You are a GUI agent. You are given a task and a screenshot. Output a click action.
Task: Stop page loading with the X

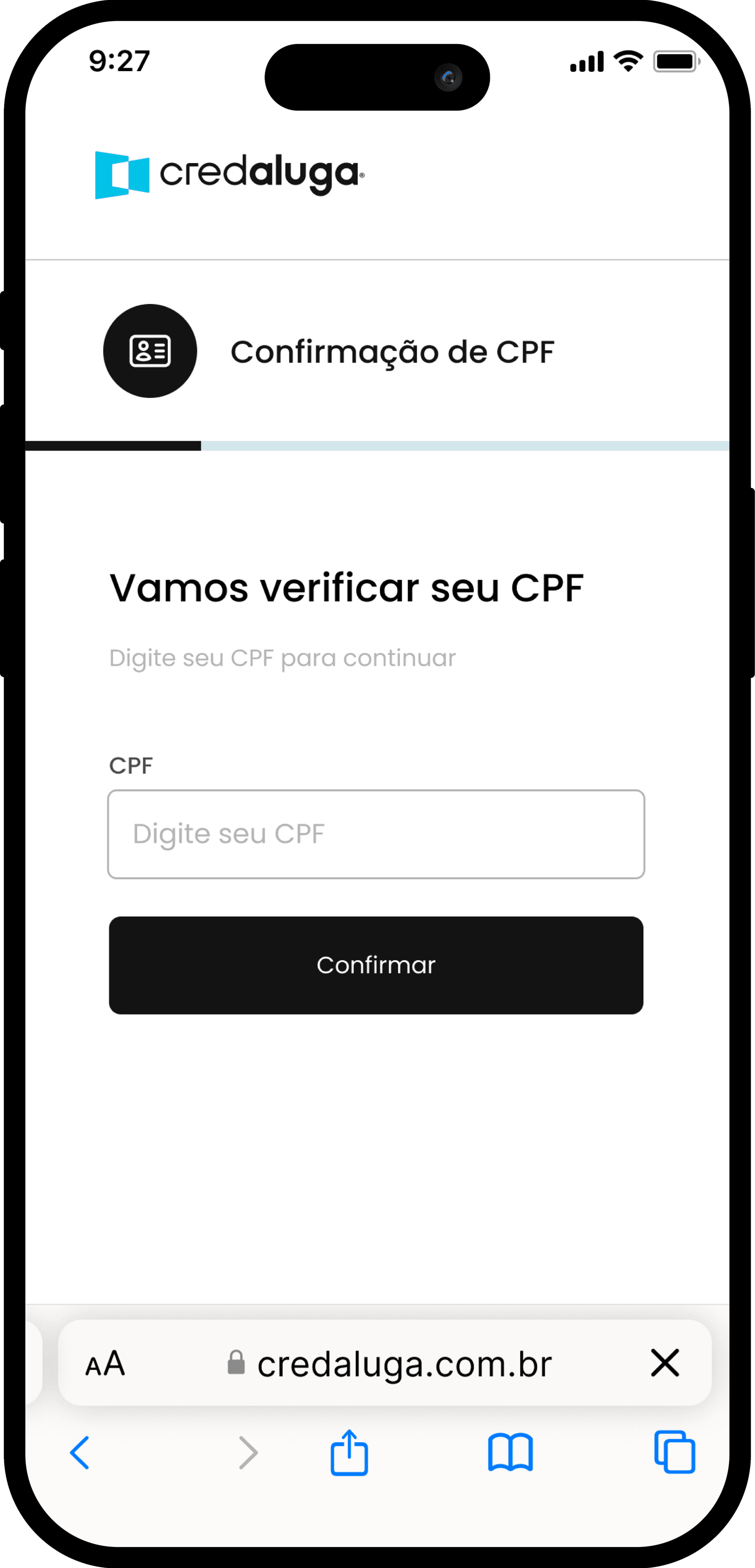click(664, 1363)
